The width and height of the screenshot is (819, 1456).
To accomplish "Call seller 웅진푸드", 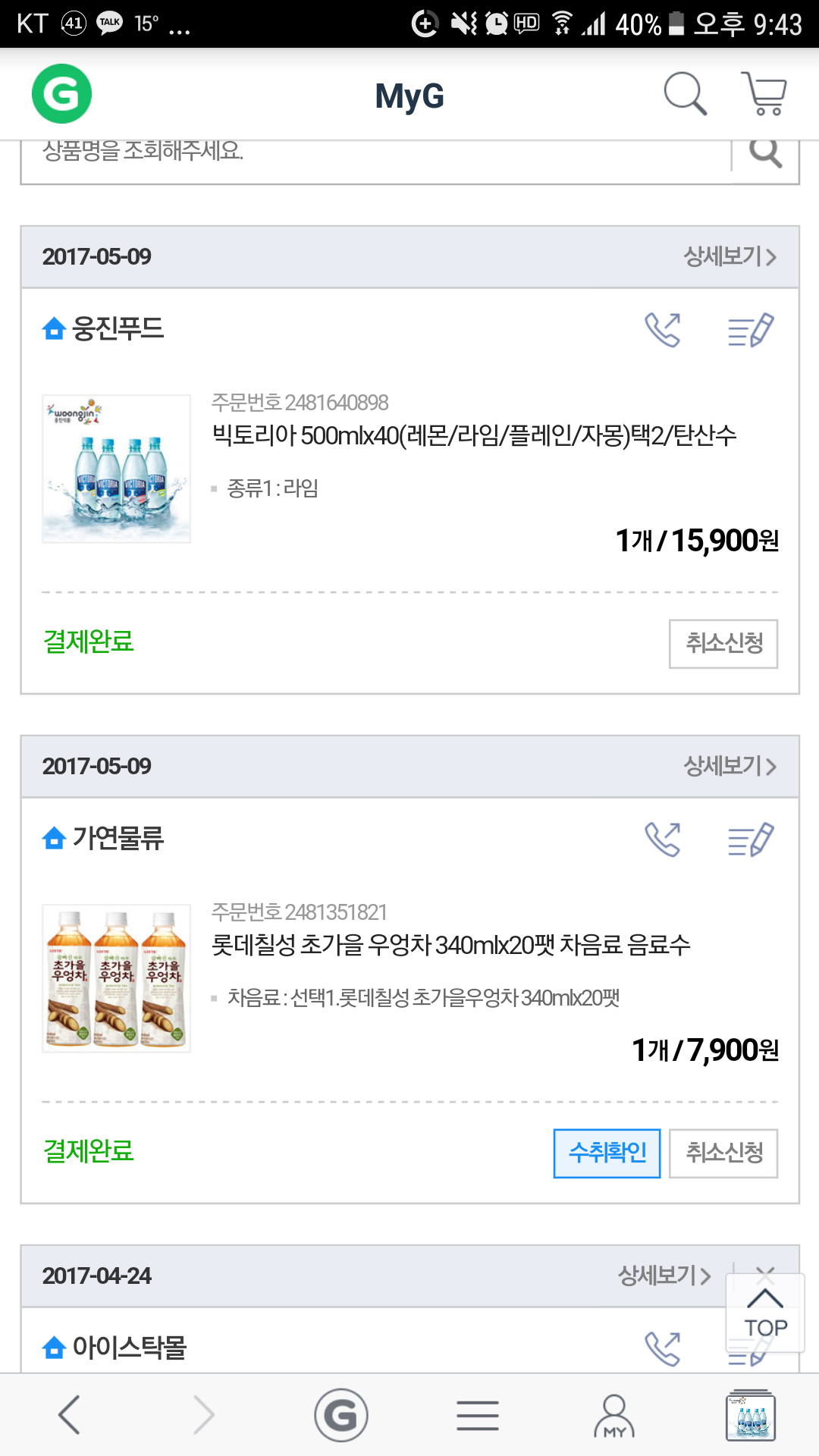I will (663, 330).
